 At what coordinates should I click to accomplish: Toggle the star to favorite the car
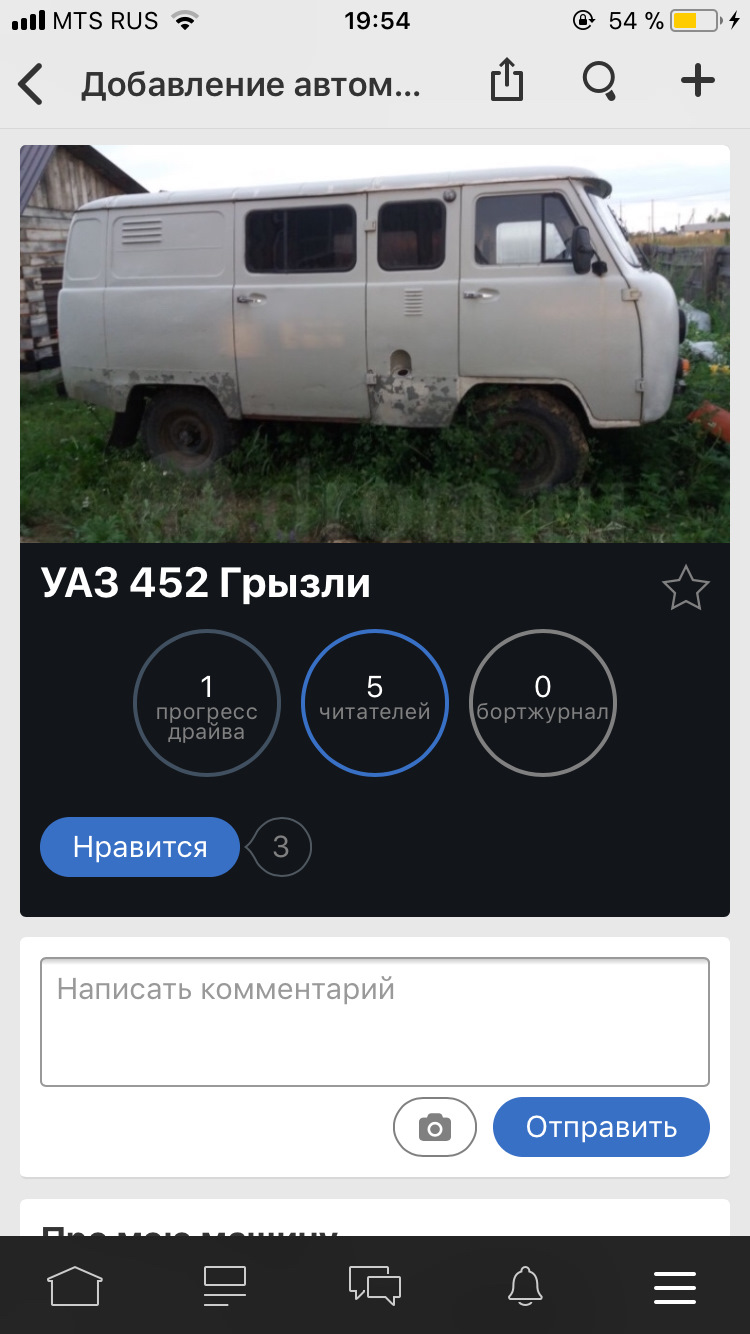pyautogui.click(x=686, y=588)
